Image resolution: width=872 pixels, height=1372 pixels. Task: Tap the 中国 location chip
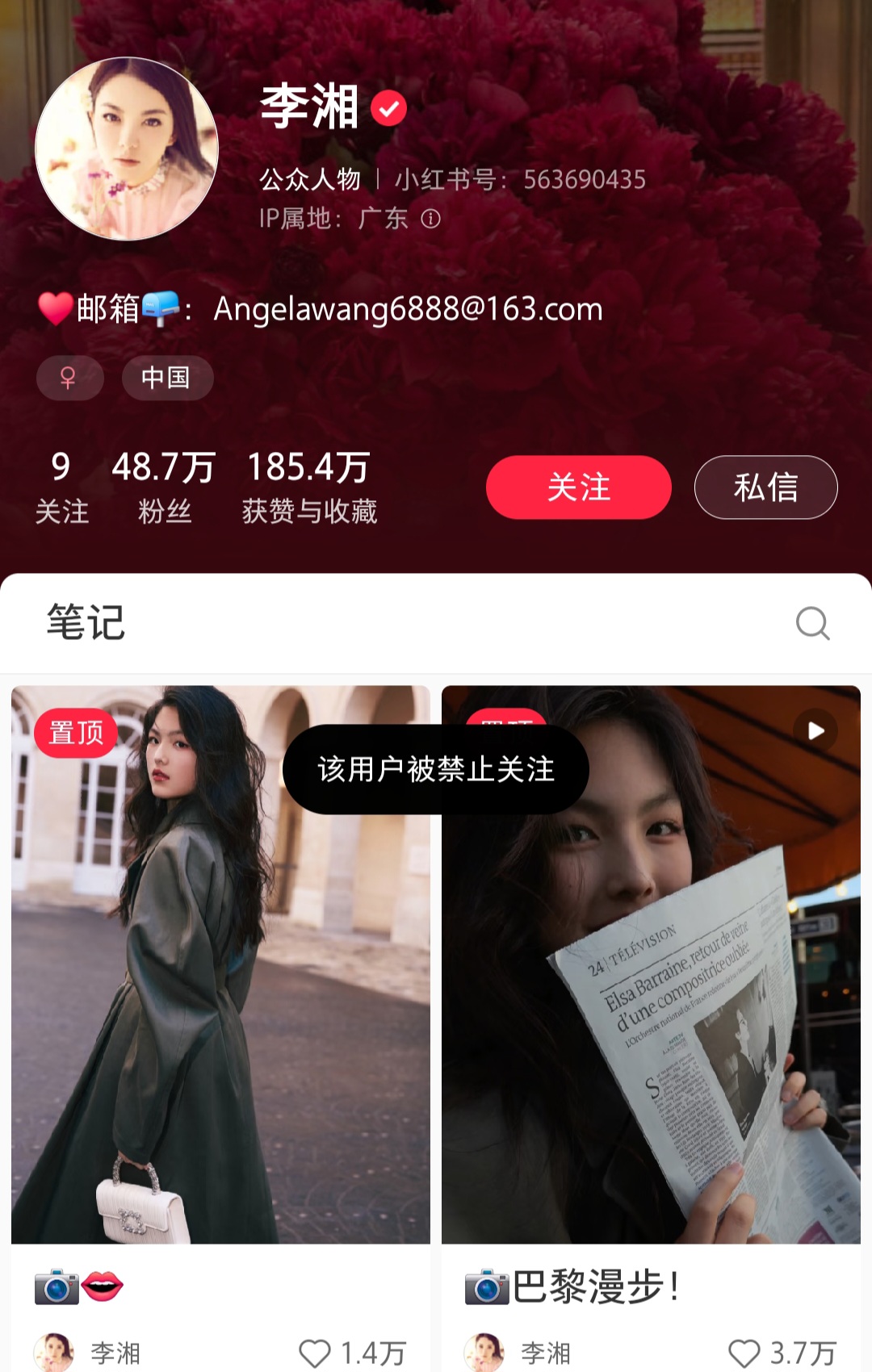pyautogui.click(x=167, y=378)
